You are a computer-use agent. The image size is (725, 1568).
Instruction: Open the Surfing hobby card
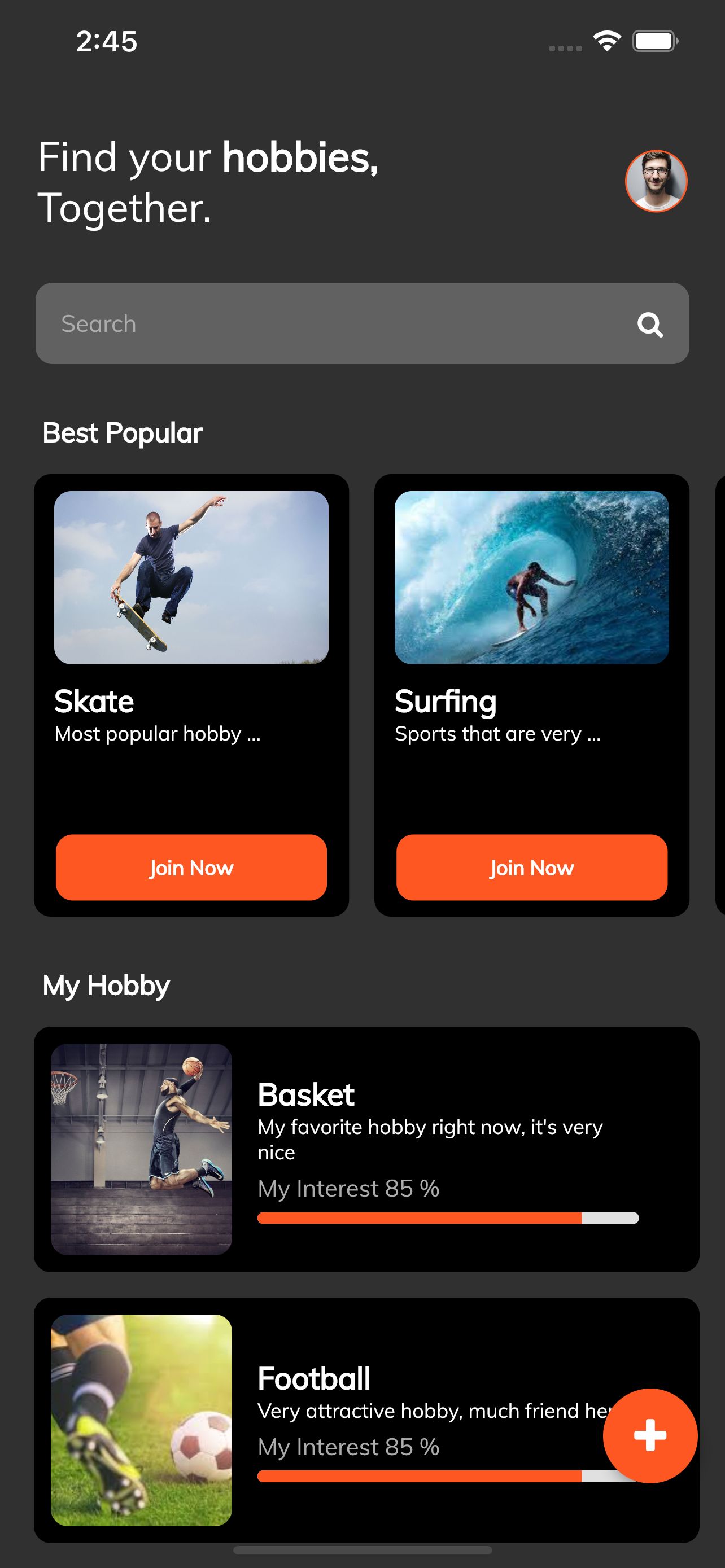pyautogui.click(x=531, y=633)
